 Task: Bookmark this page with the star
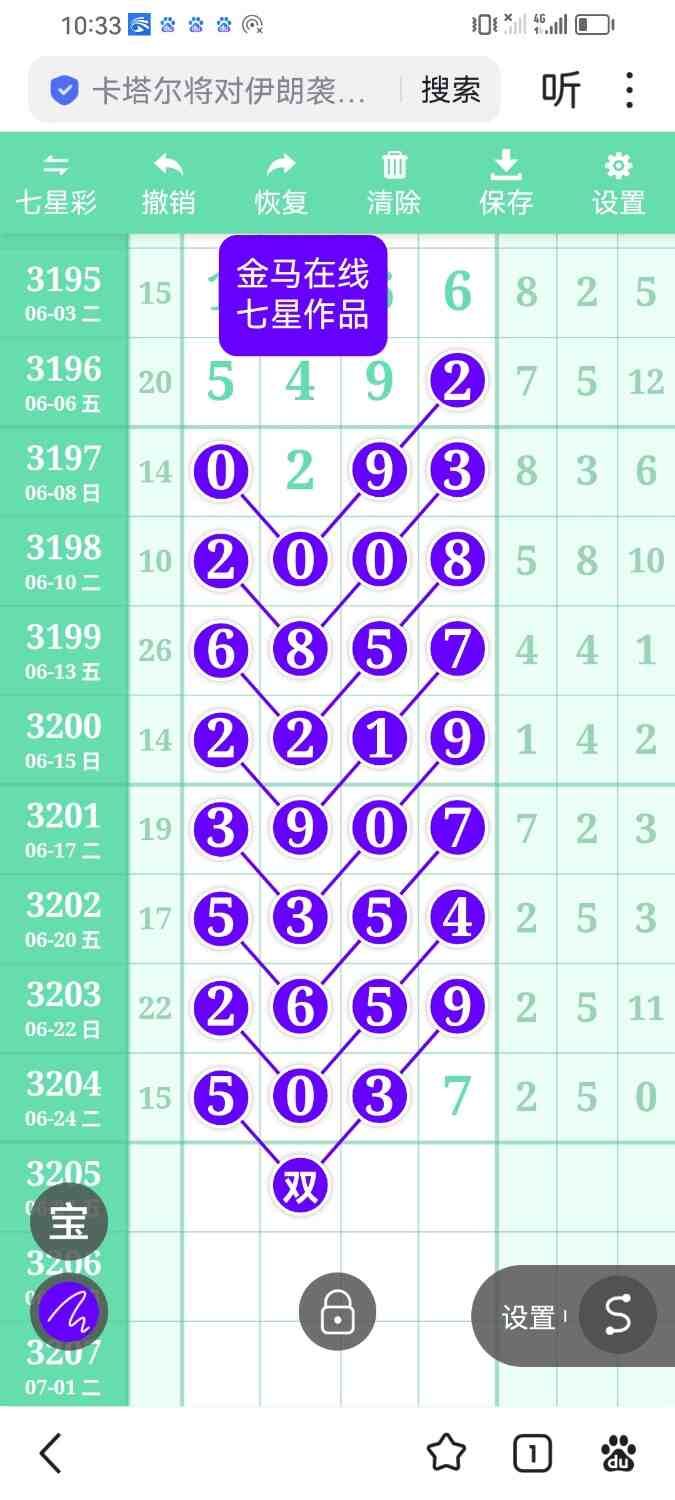point(446,1453)
